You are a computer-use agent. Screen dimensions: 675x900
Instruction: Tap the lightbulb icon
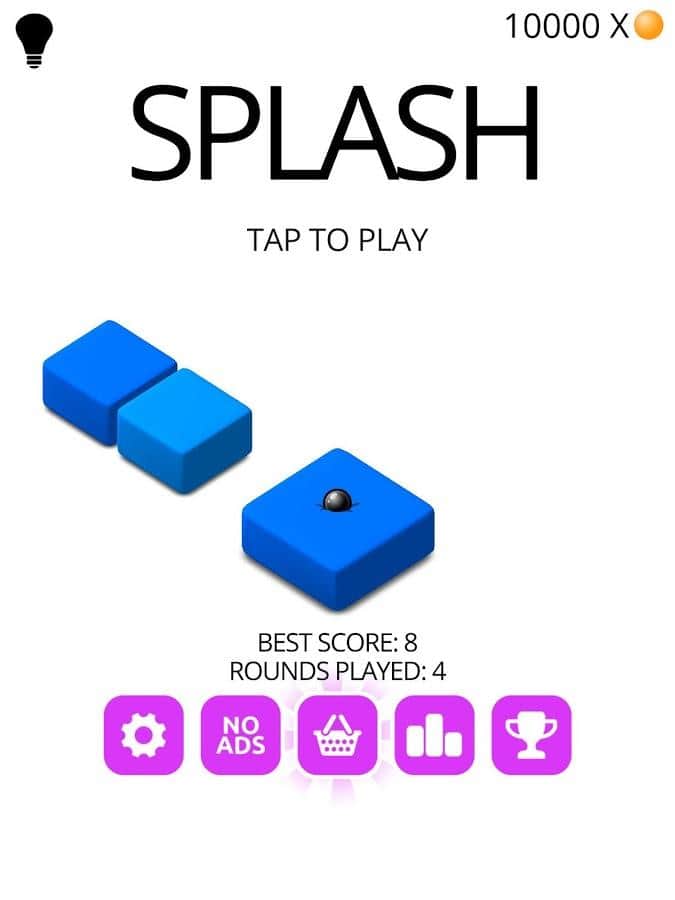coord(36,41)
